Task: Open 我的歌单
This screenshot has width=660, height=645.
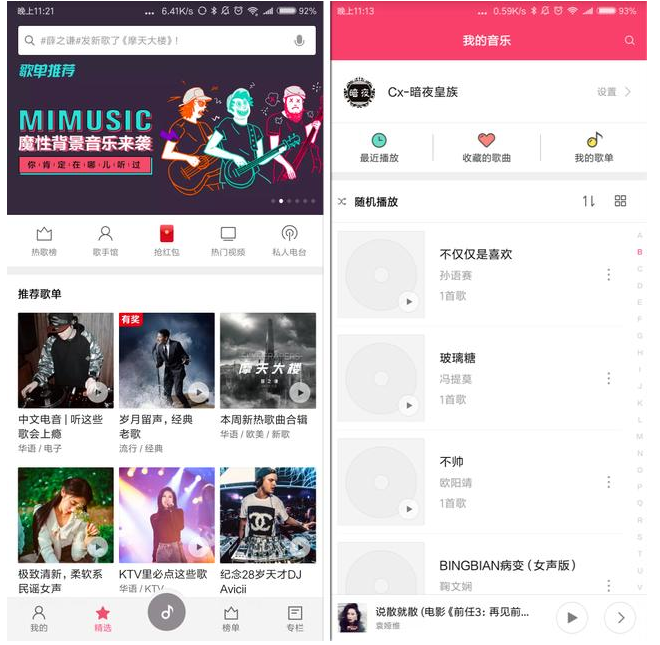Action: point(594,147)
